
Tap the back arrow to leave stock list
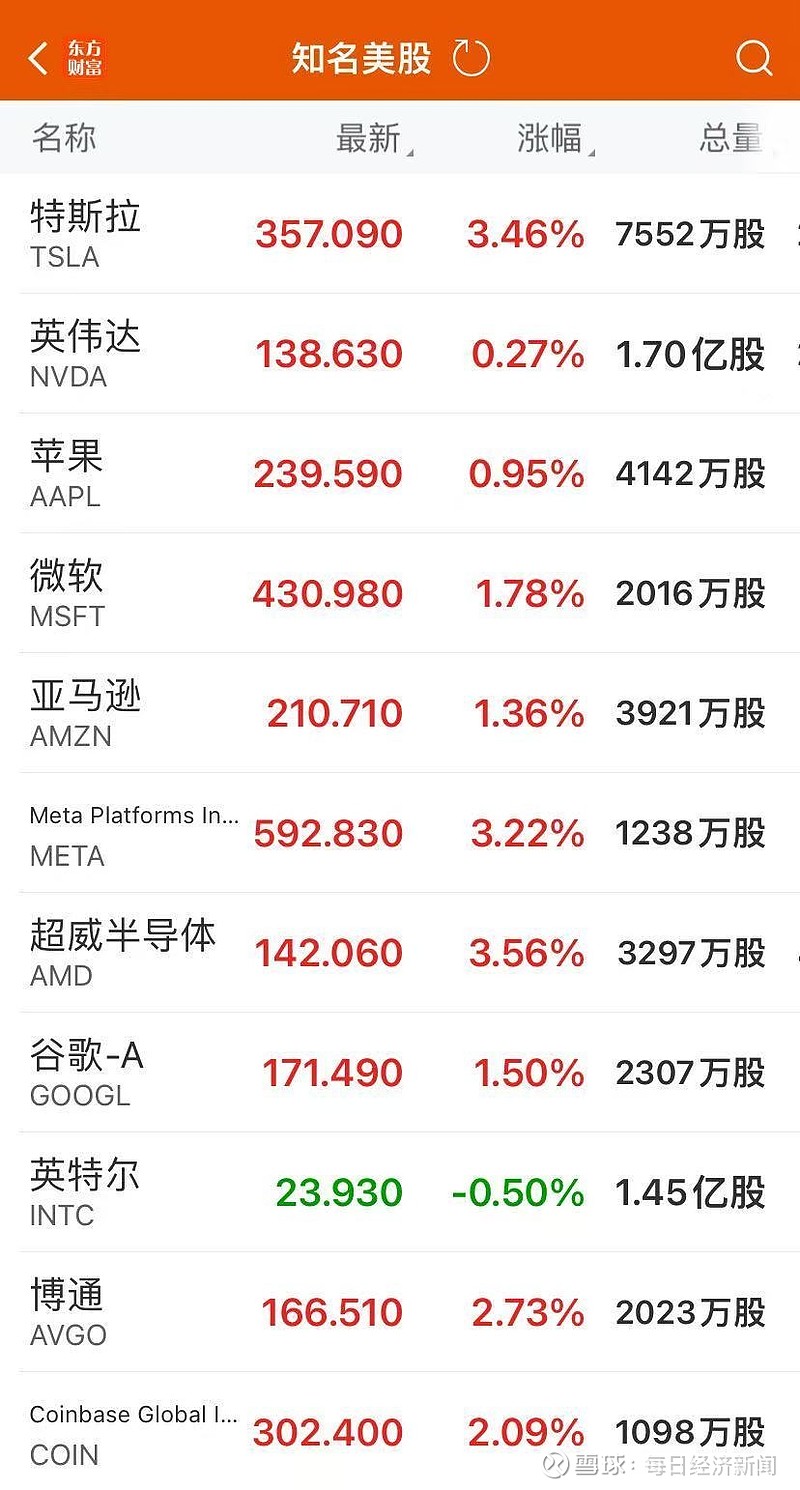point(34,57)
